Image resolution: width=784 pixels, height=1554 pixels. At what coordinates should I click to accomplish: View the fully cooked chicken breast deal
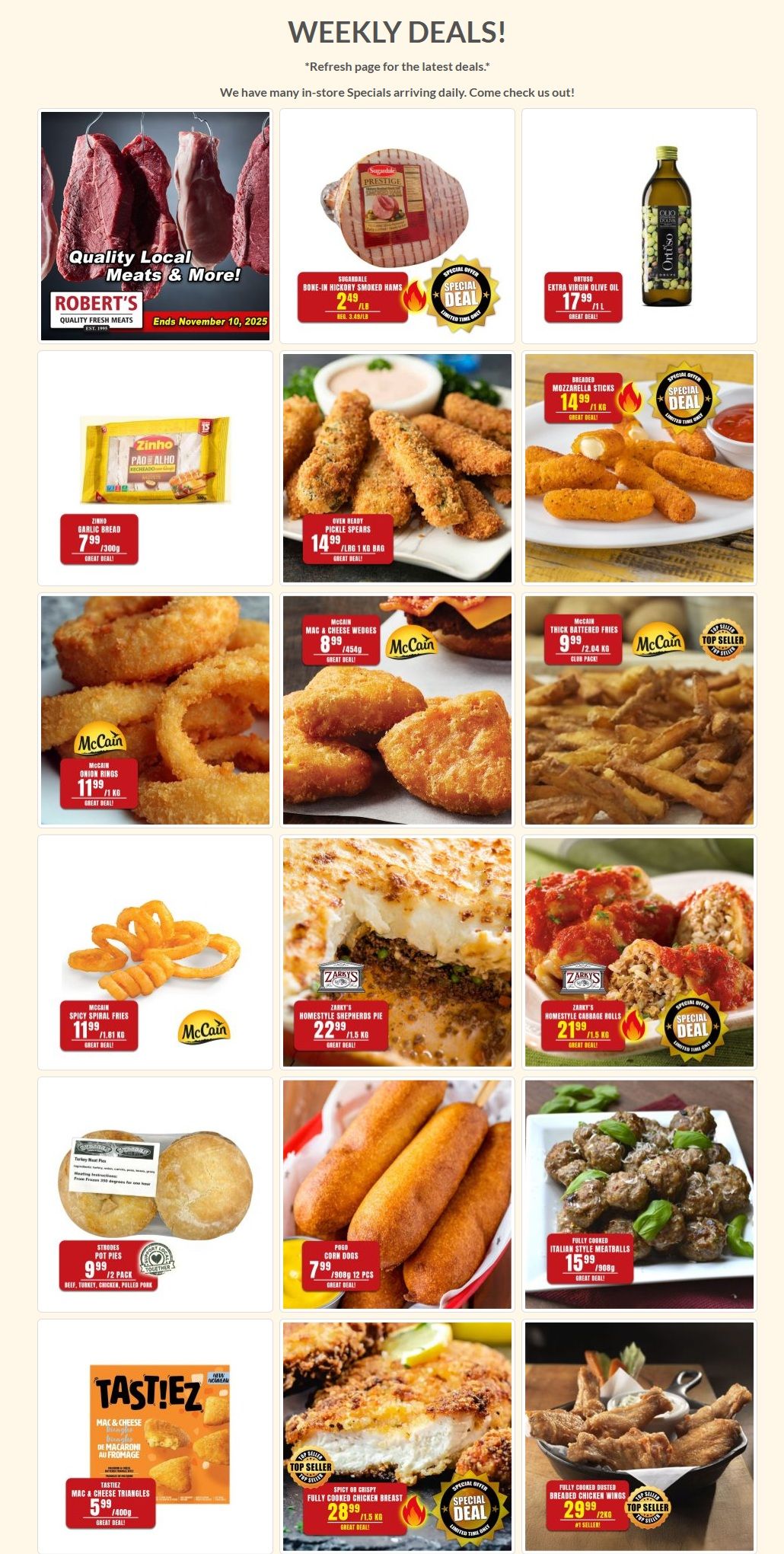pyautogui.click(x=397, y=1437)
